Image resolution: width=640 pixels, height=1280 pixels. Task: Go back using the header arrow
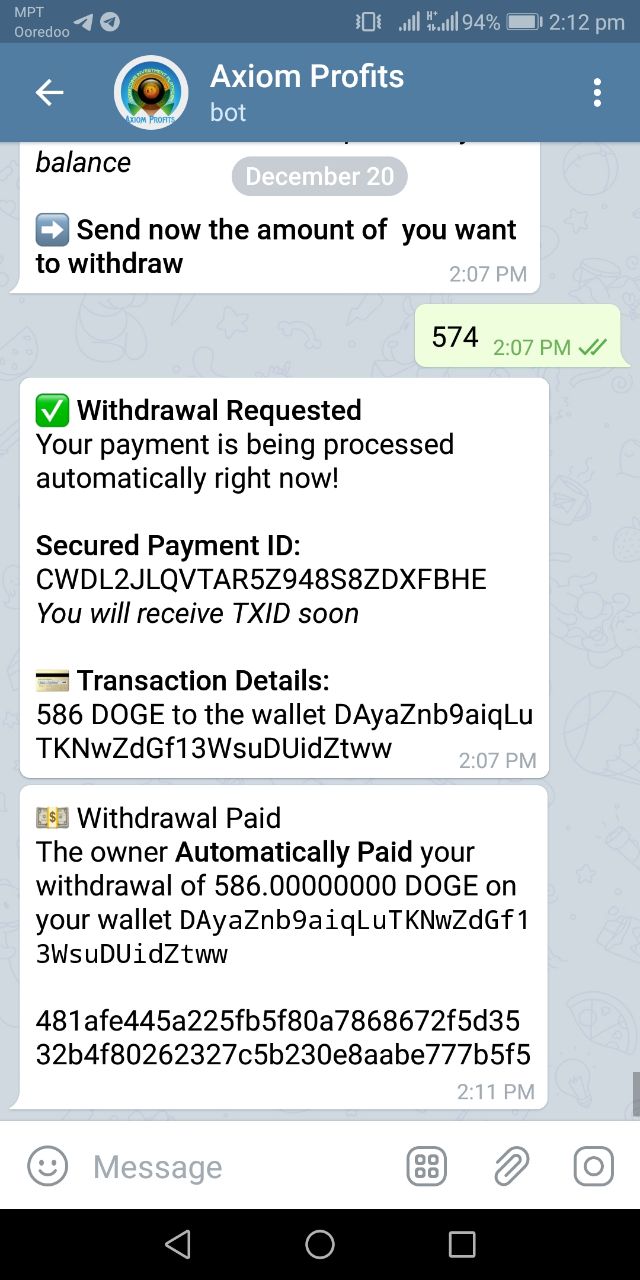[49, 93]
